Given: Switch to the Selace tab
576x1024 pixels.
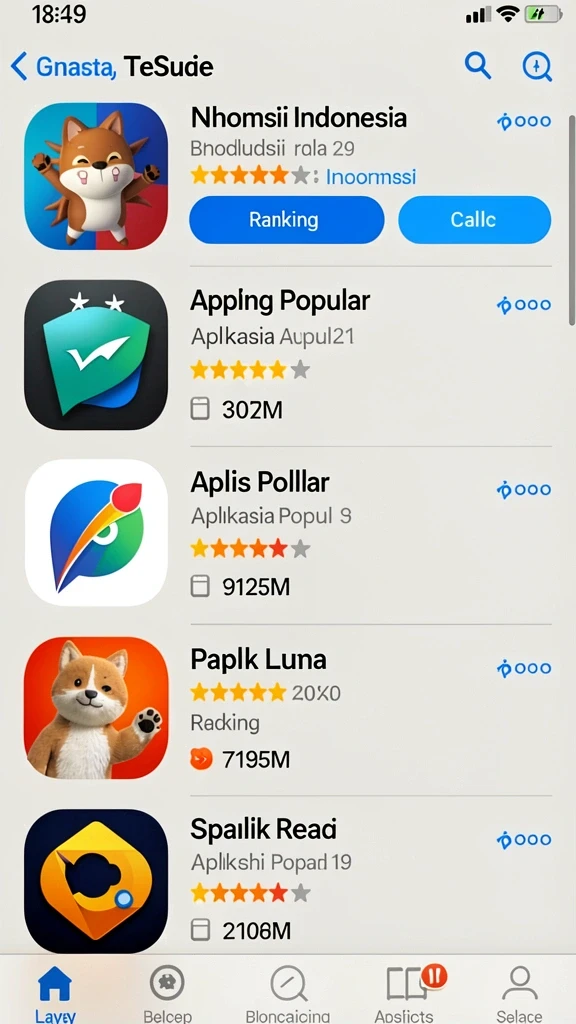Looking at the screenshot, I should tap(519, 993).
